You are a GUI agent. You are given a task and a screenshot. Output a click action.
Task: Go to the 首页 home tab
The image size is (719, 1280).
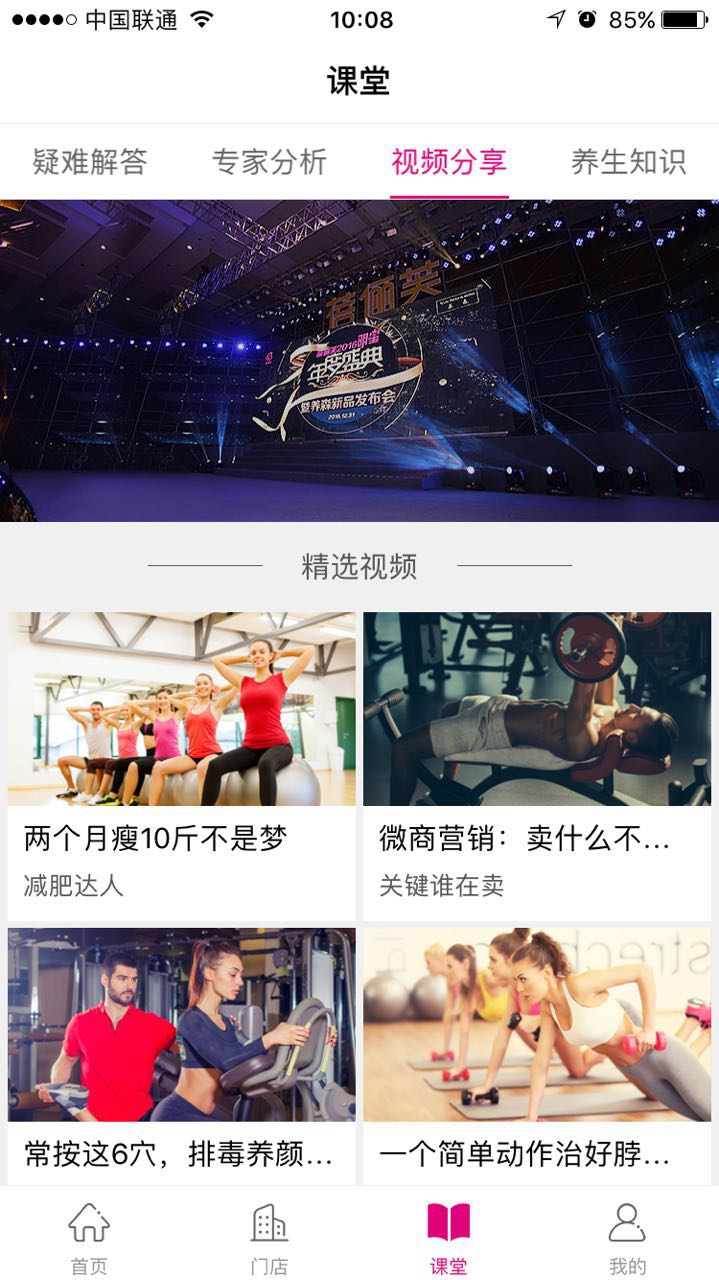tap(89, 1238)
